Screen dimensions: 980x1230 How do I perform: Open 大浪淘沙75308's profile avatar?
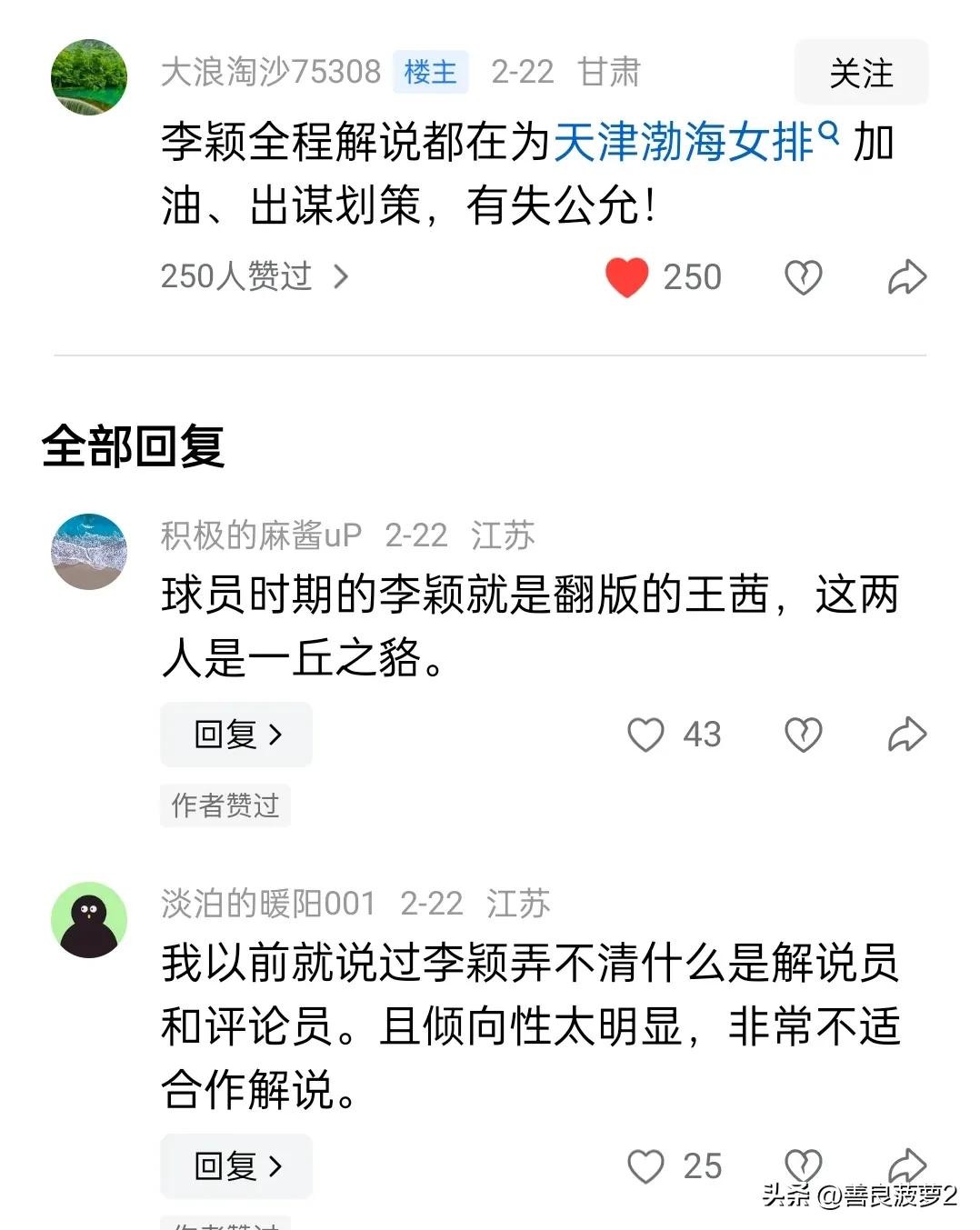[89, 77]
